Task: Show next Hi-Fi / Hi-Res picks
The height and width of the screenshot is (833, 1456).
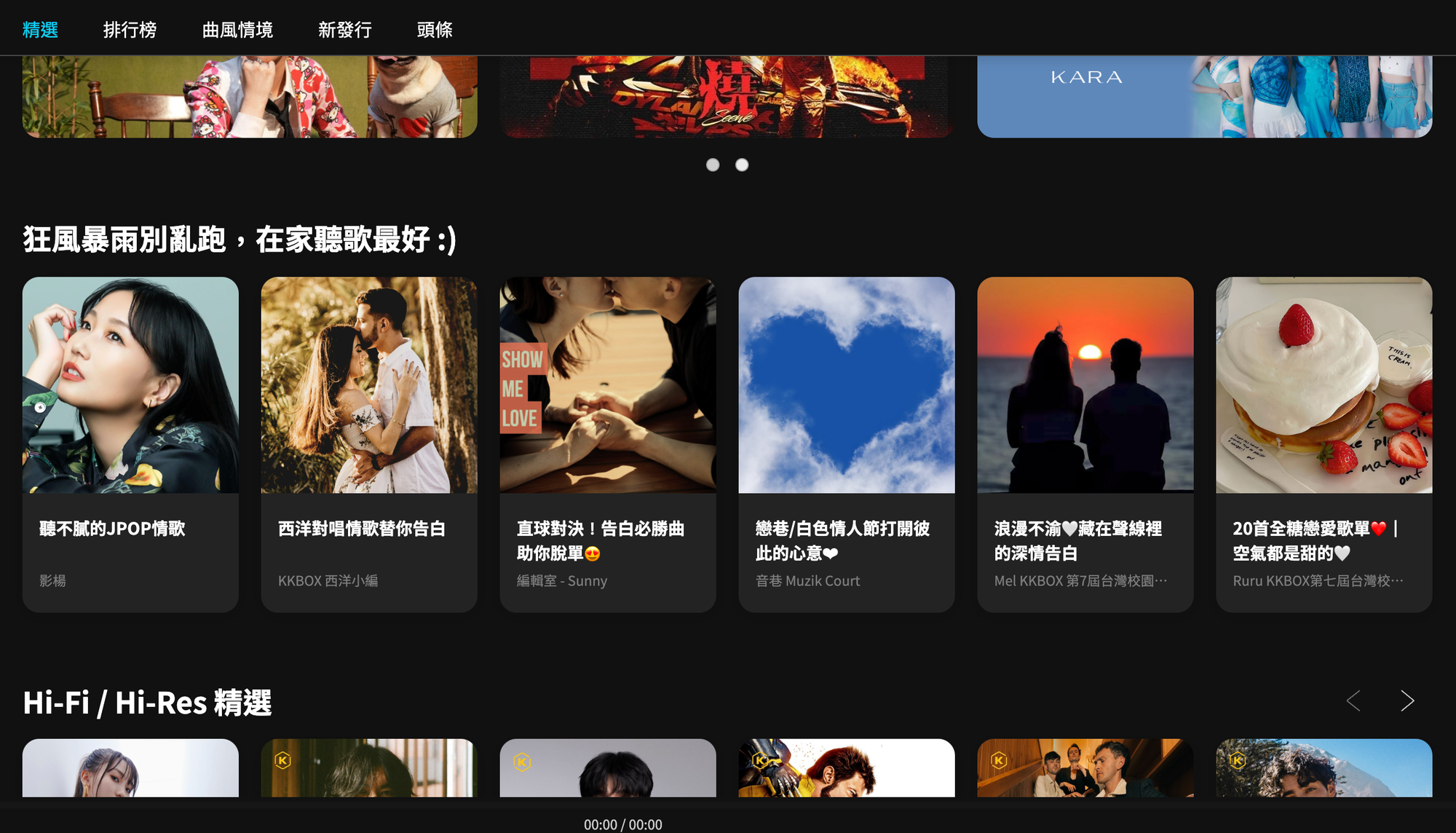Action: pyautogui.click(x=1407, y=701)
